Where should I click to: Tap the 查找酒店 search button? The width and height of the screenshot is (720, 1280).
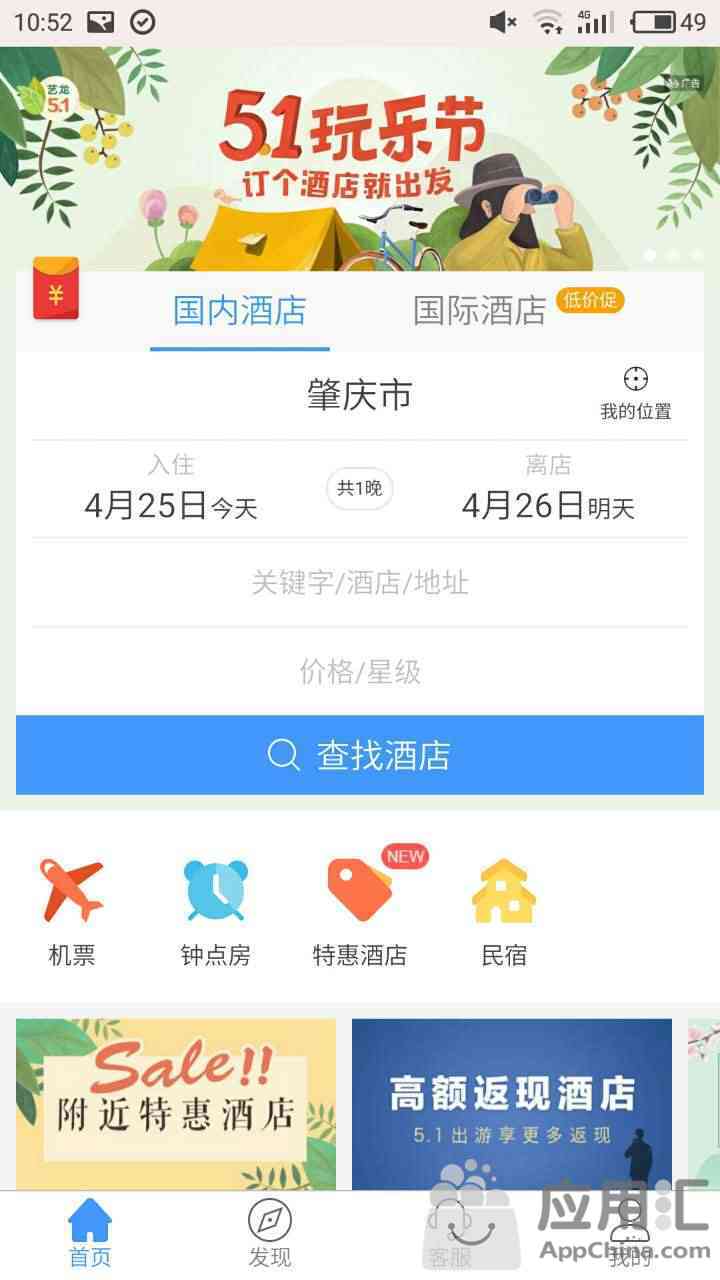[360, 755]
